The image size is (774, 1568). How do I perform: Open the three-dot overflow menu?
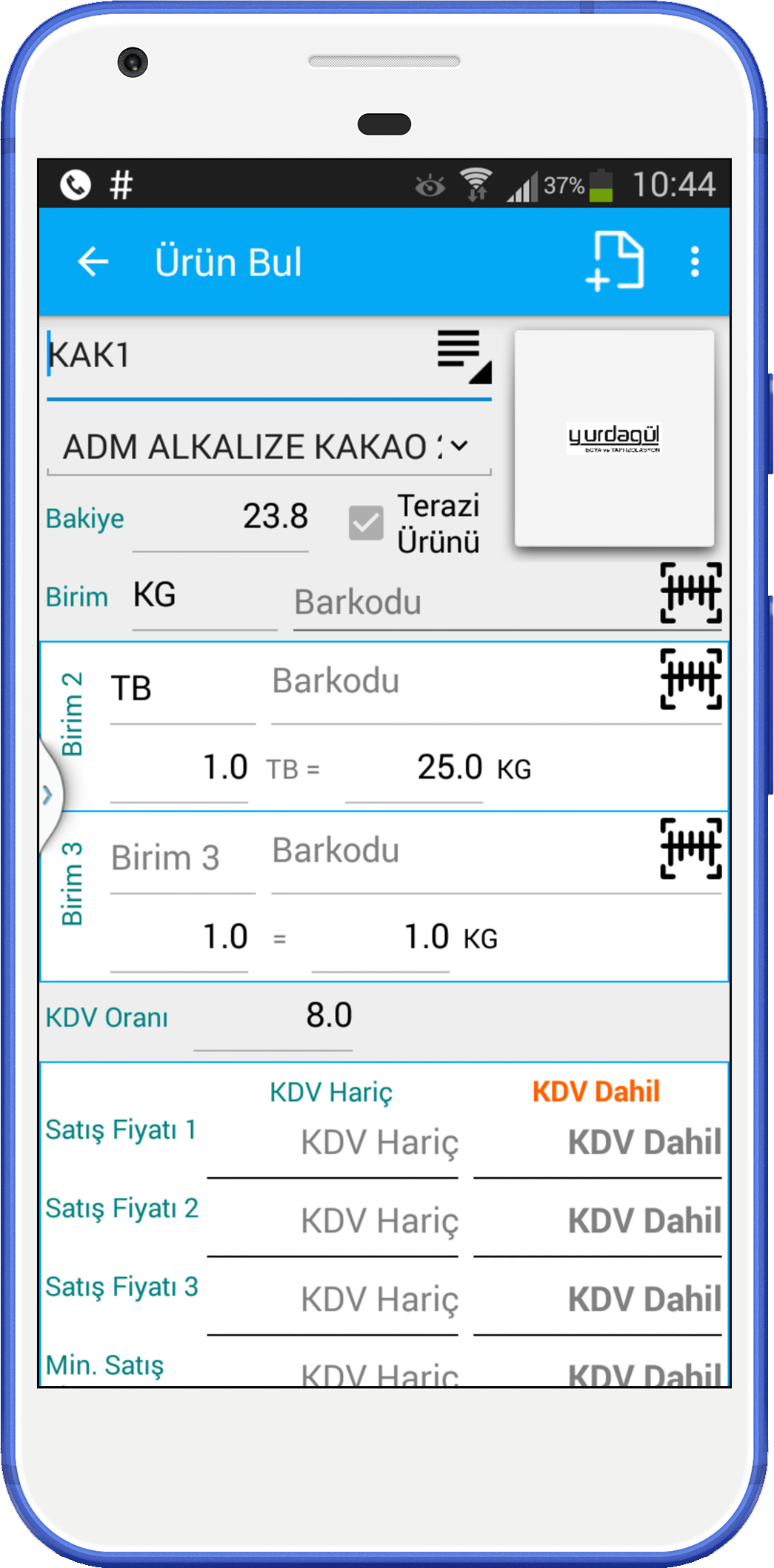click(x=694, y=262)
